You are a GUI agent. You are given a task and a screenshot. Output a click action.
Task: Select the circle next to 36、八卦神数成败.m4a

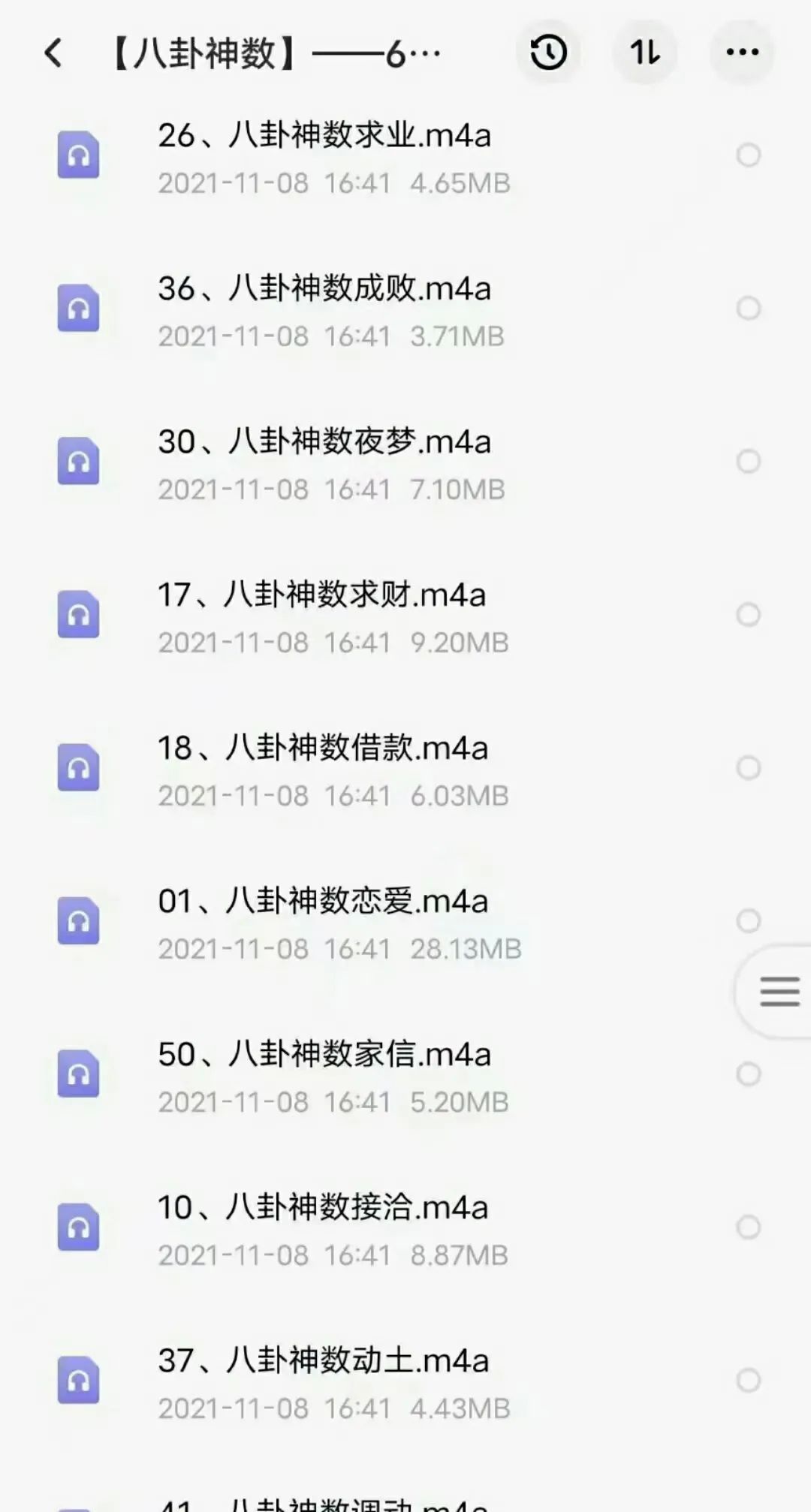[x=748, y=308]
